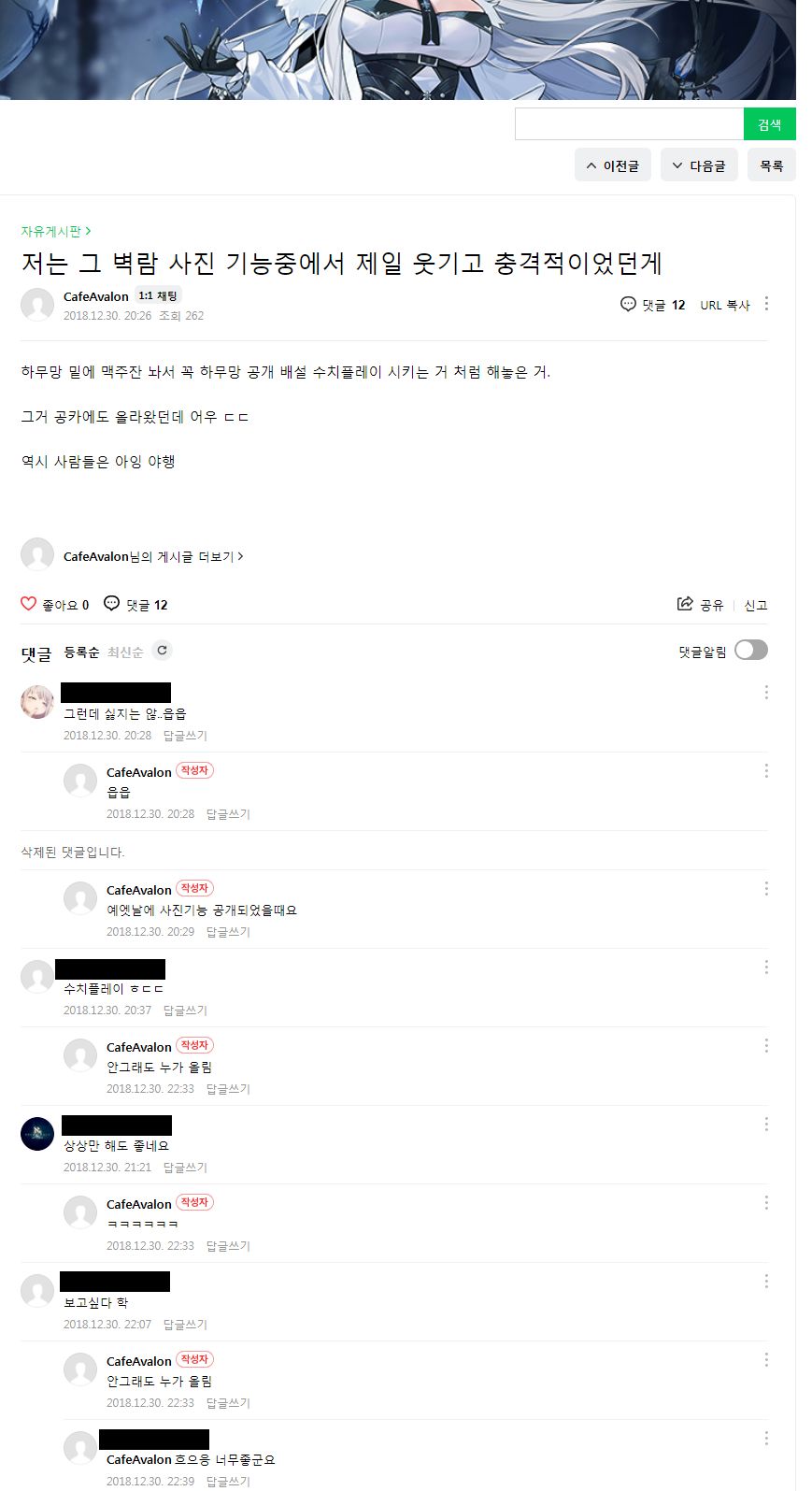This screenshot has width=812, height=1491.
Task: Share this post via 공유
Action: [700, 605]
